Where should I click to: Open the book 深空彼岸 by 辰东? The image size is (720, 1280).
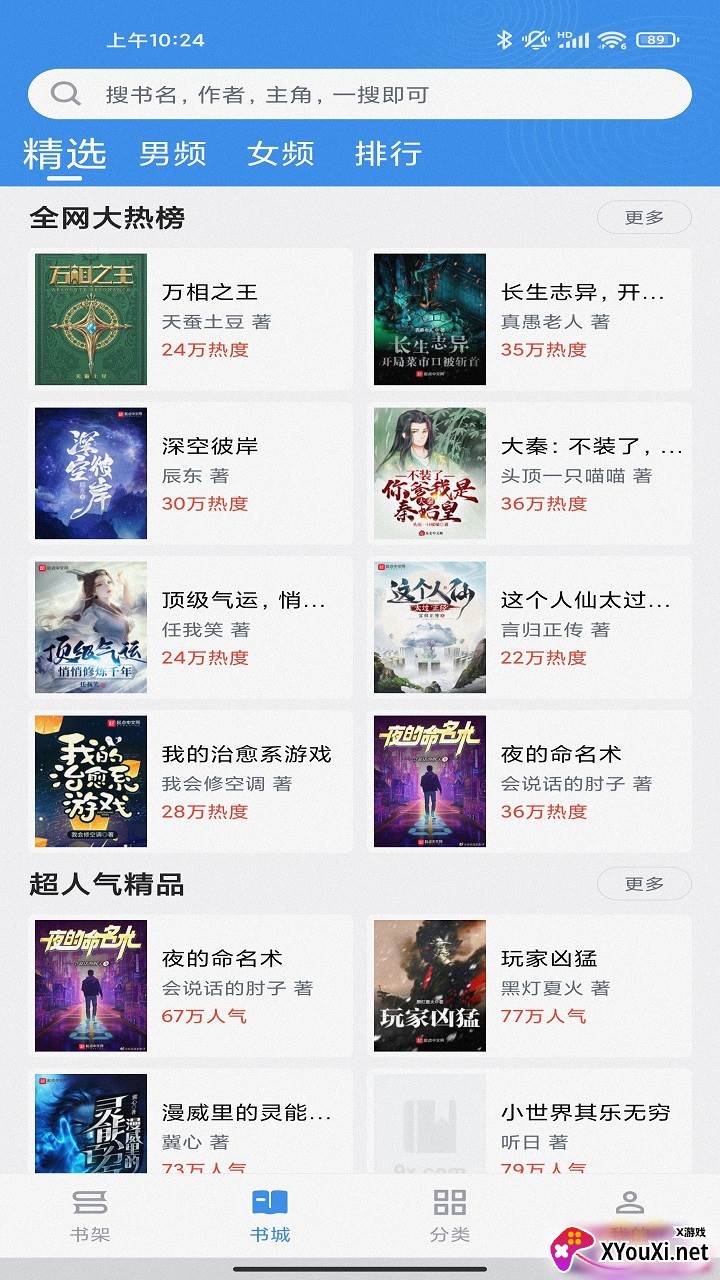pyautogui.click(x=191, y=473)
